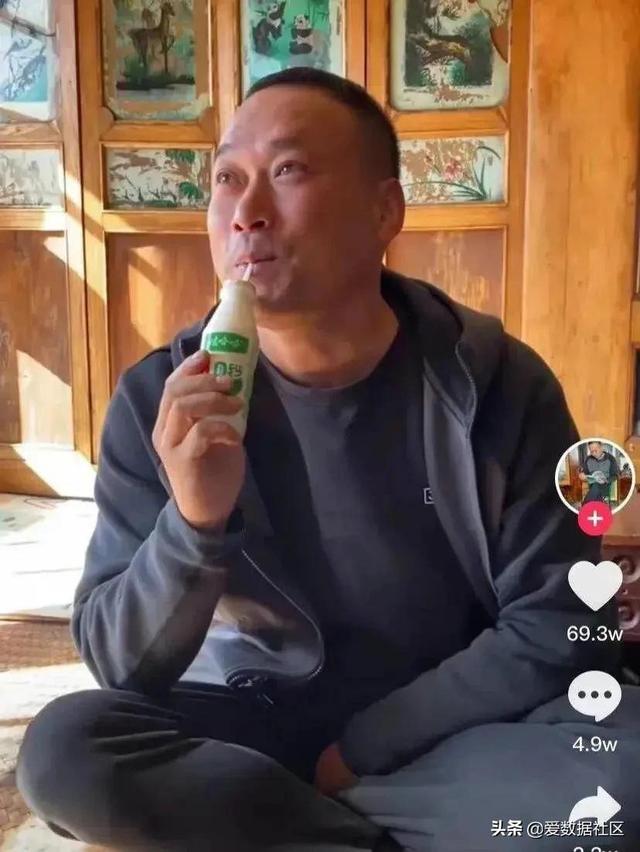
Task: Open the comments with 4.9w replies
Action: coord(595,696)
